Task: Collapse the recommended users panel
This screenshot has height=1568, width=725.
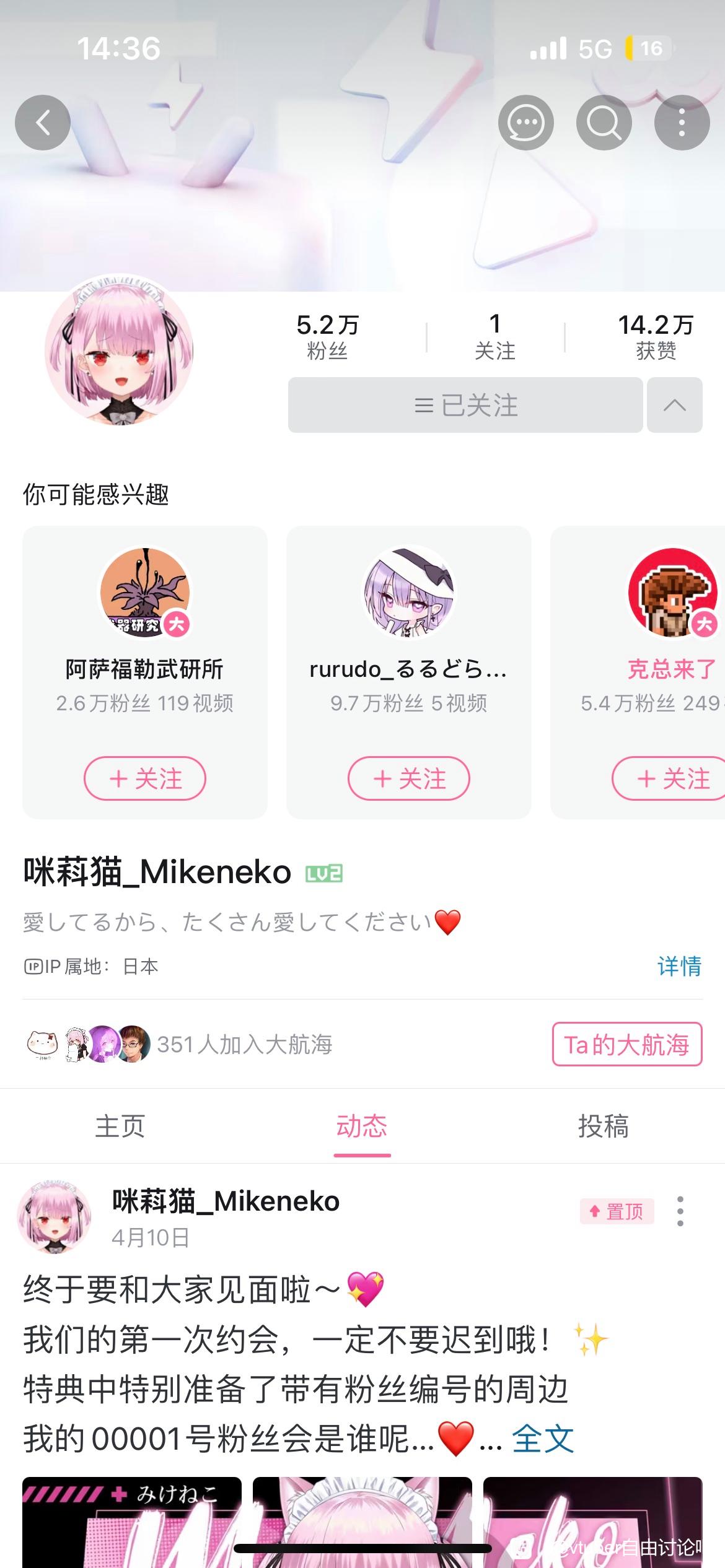Action: click(x=674, y=405)
